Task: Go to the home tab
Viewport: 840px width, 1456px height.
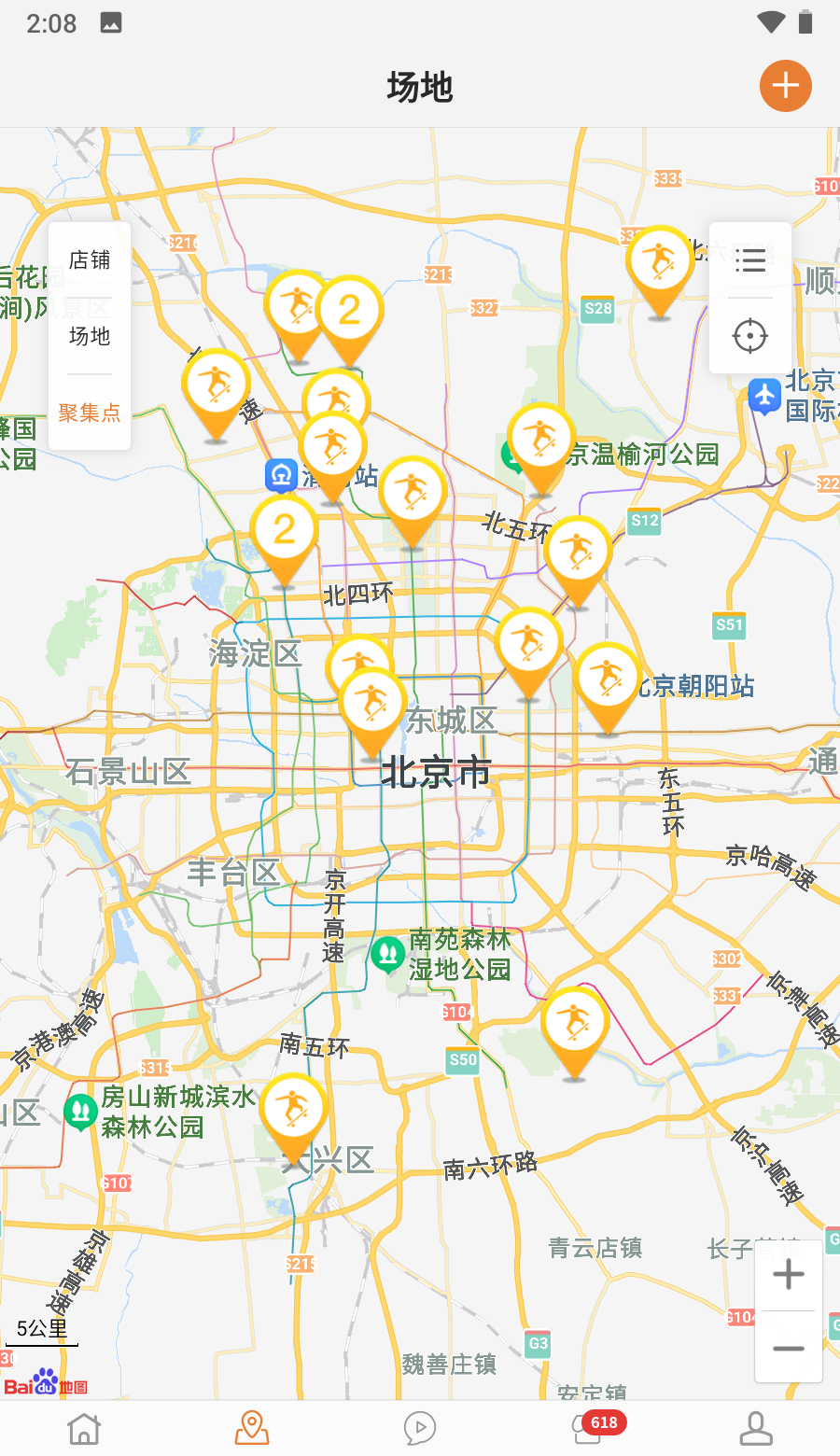Action: tap(84, 1428)
